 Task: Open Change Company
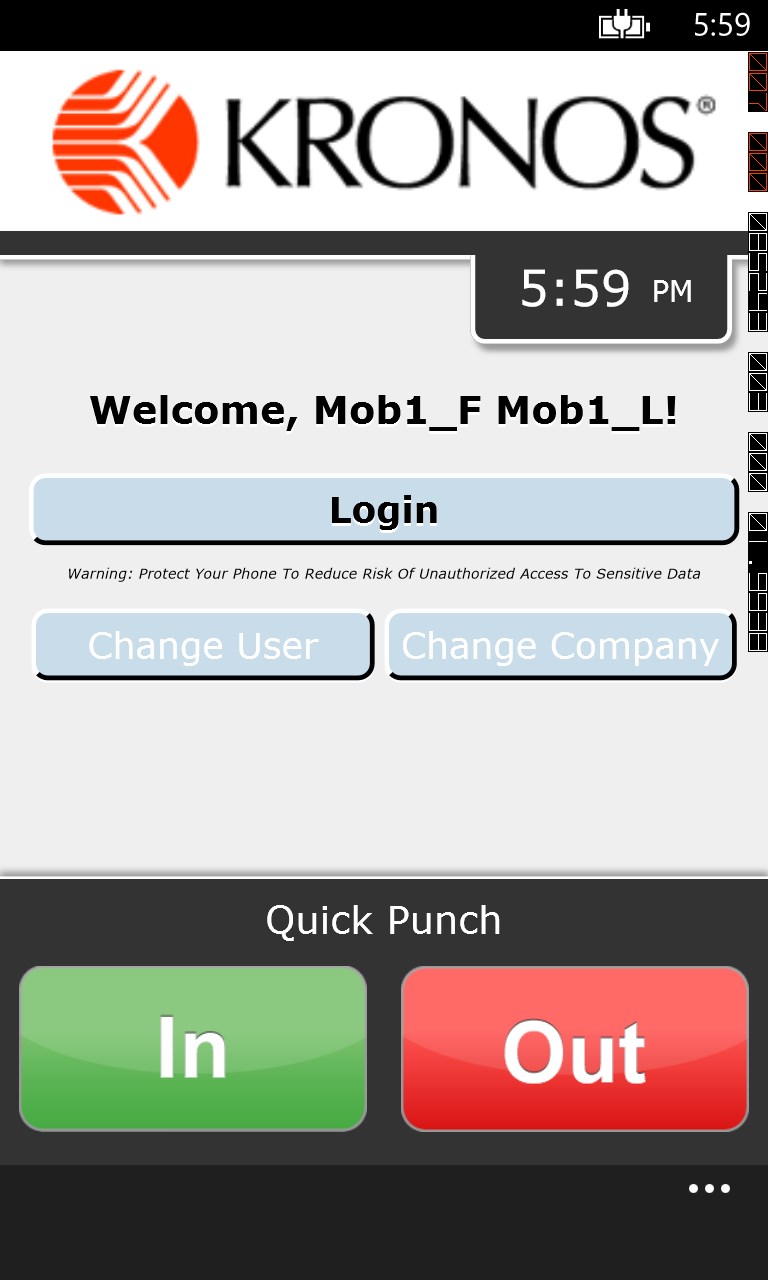coord(560,646)
